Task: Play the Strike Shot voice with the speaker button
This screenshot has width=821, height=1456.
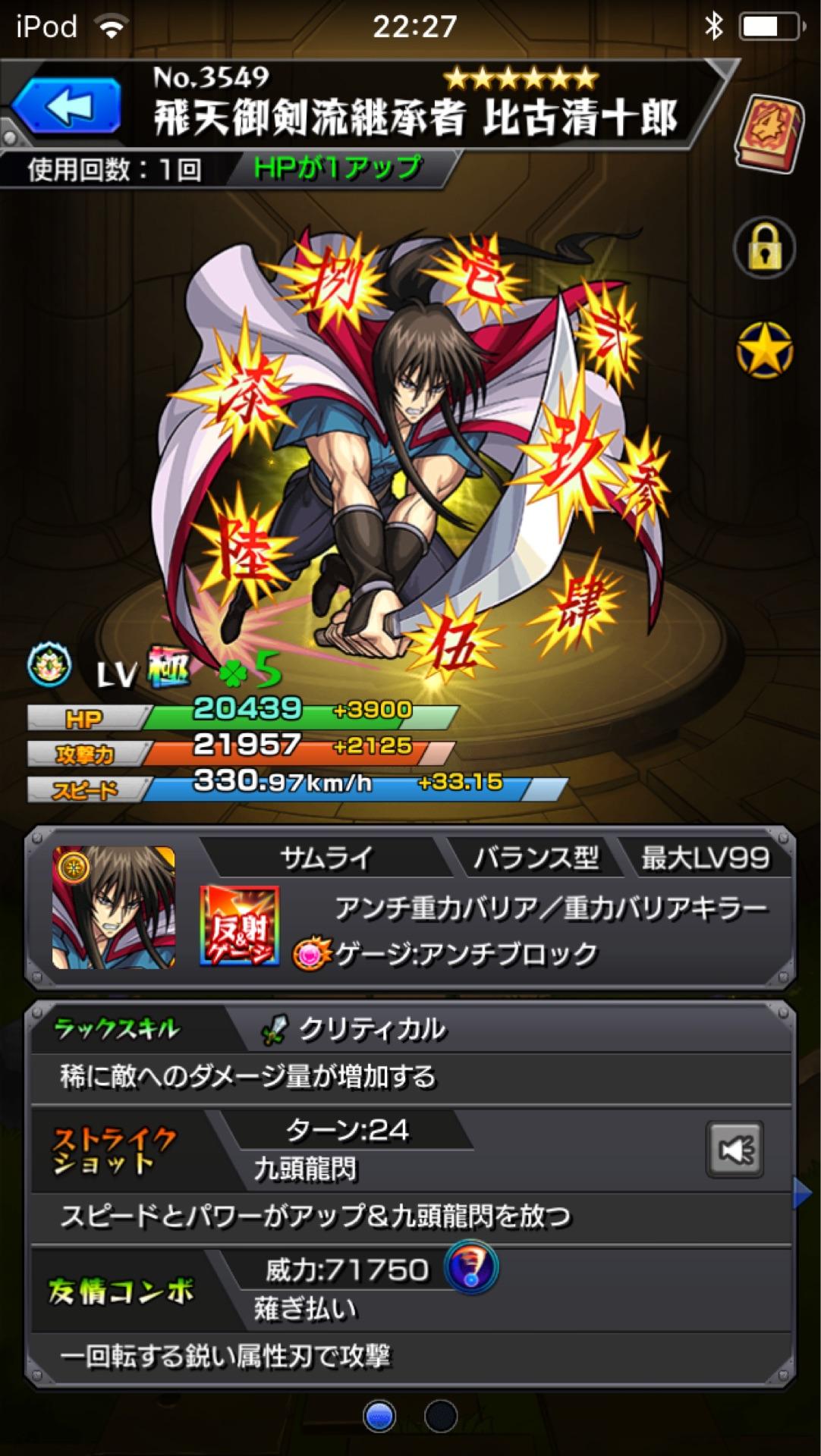Action: point(734,1150)
